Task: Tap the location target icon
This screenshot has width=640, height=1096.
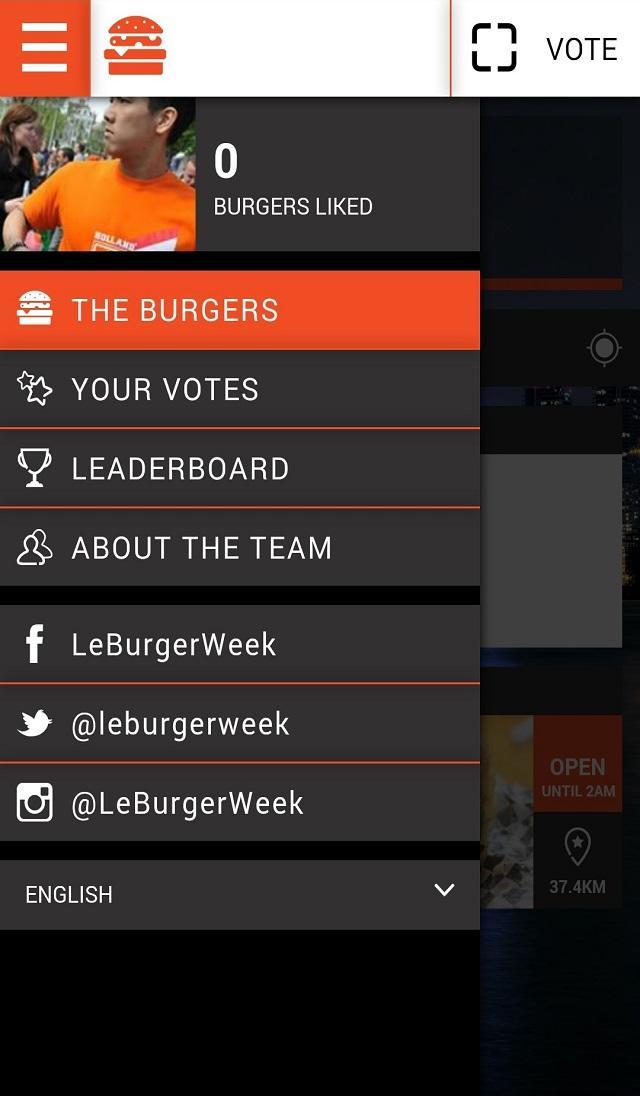Action: click(x=604, y=348)
